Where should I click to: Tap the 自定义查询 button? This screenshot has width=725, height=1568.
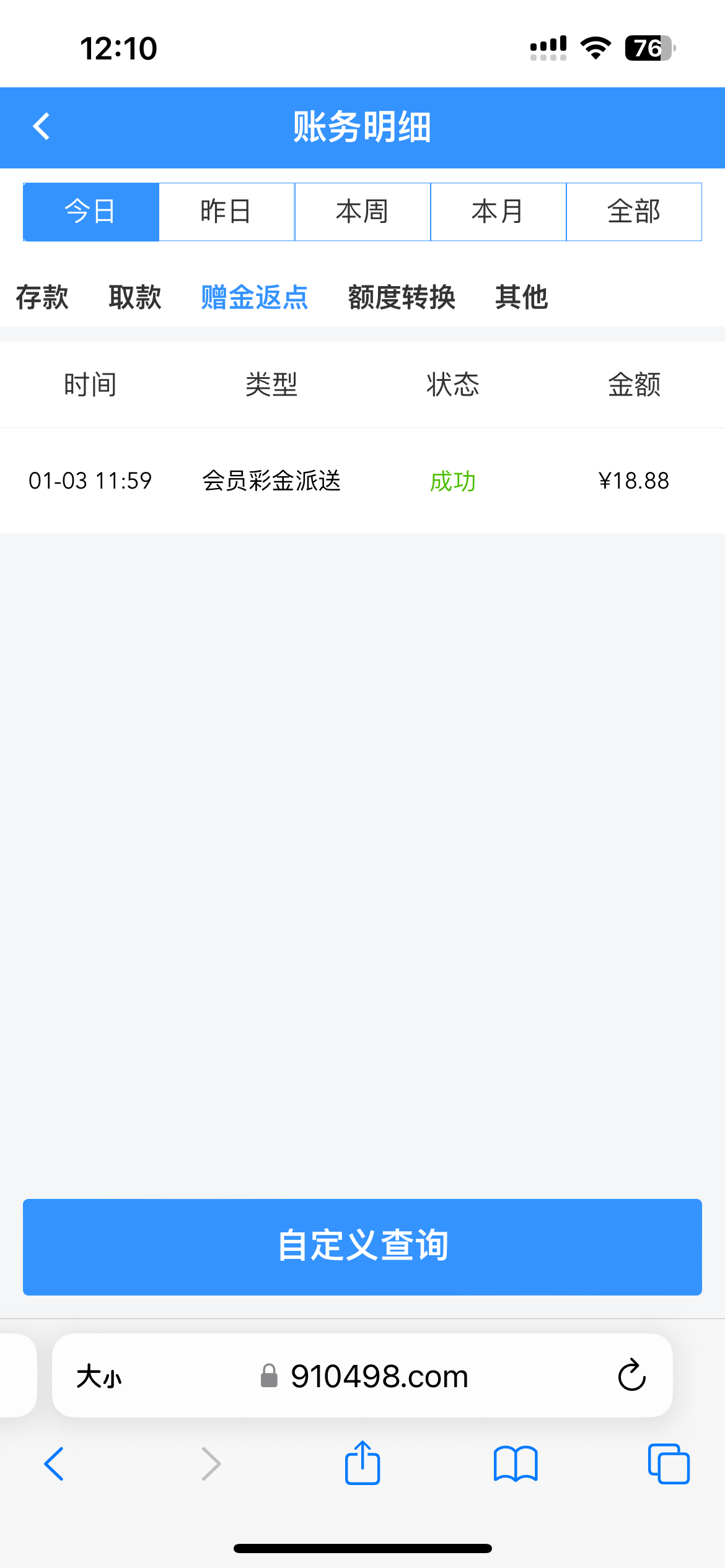[362, 1247]
